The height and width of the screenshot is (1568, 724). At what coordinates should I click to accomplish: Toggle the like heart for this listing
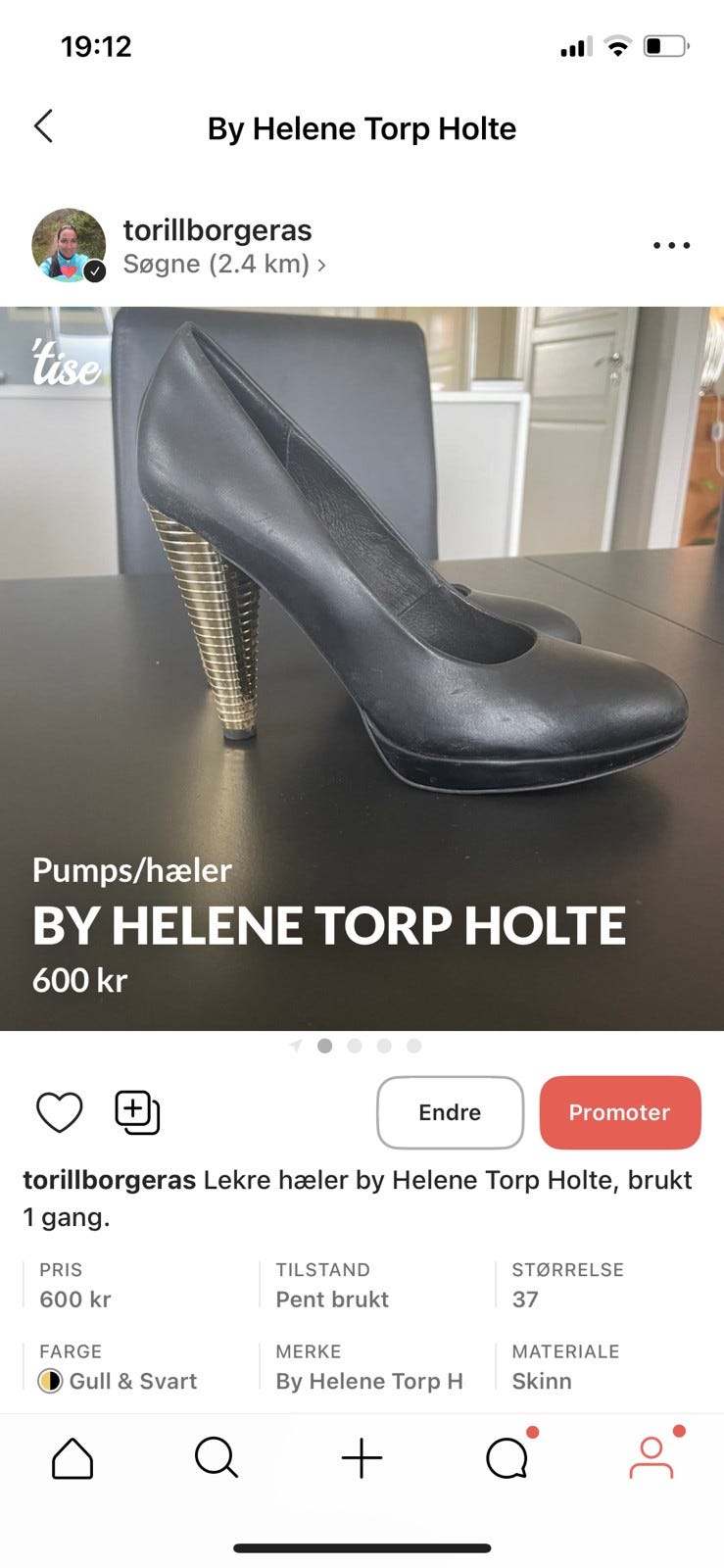59,1112
